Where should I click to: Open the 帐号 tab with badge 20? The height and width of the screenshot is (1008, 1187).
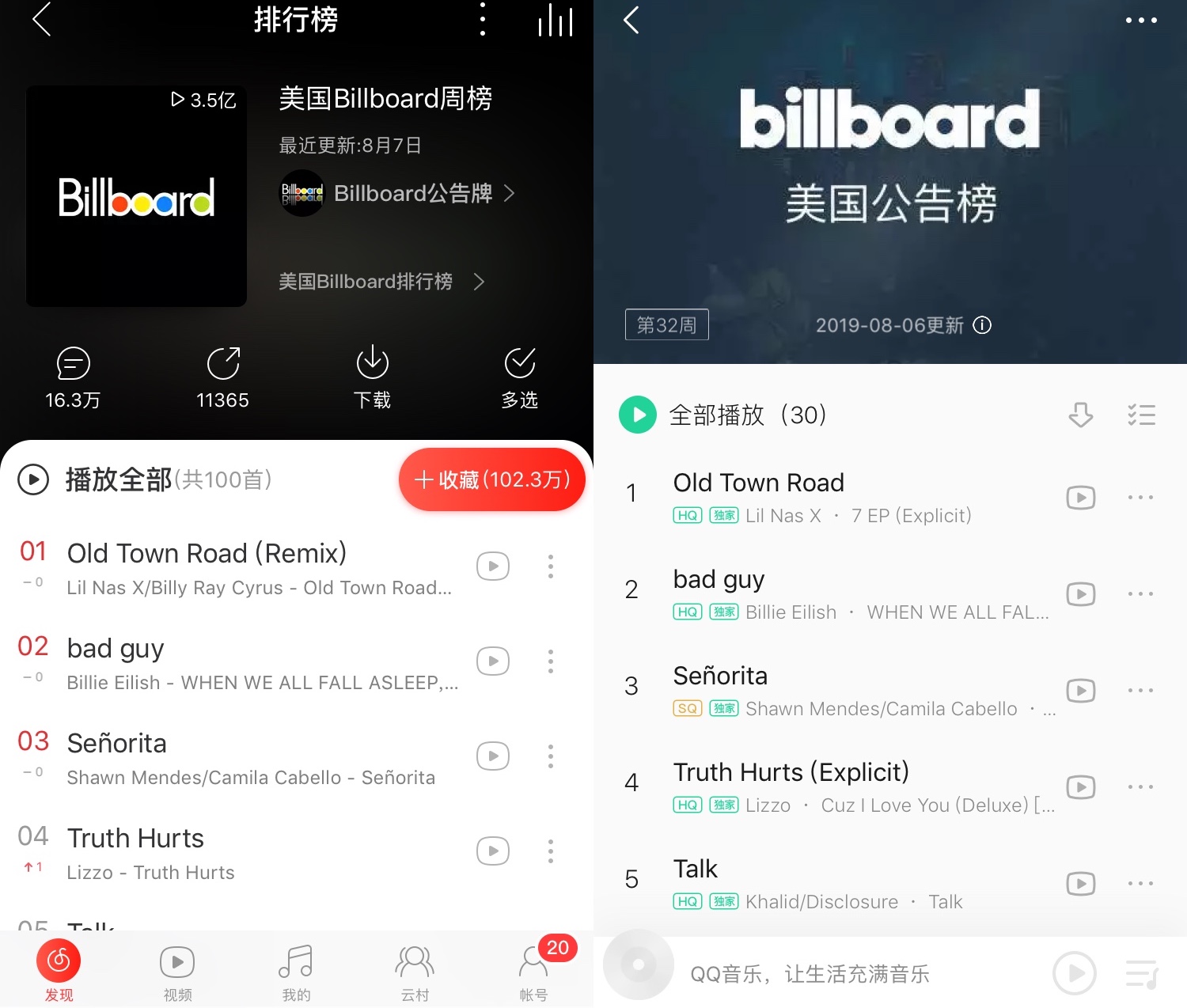coord(533,972)
